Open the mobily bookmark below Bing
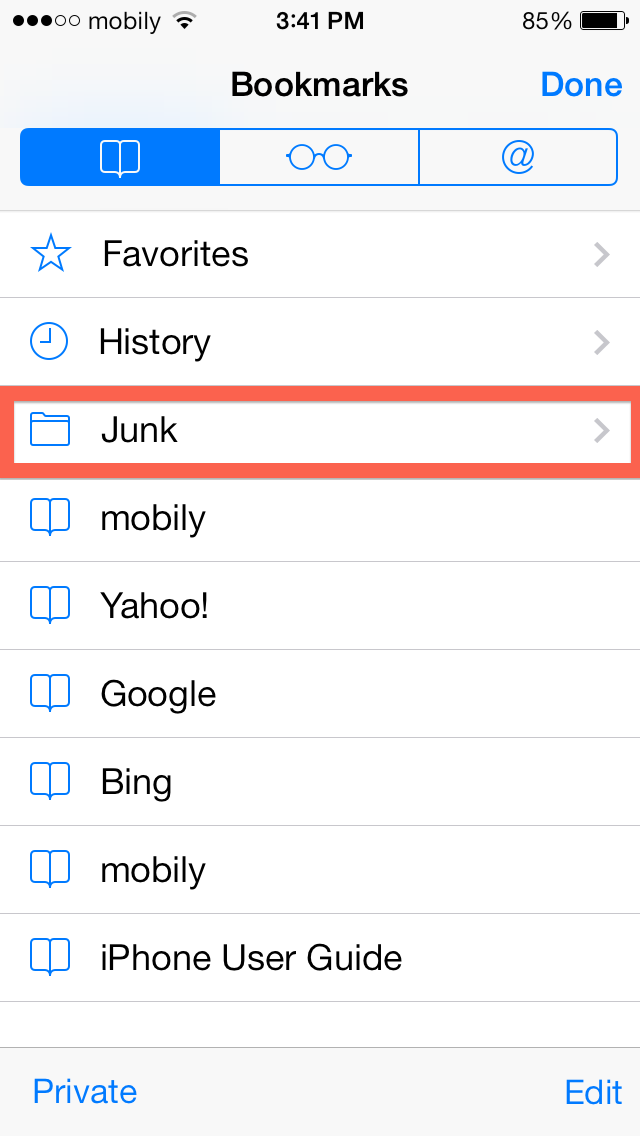640x1136 pixels. click(x=320, y=870)
